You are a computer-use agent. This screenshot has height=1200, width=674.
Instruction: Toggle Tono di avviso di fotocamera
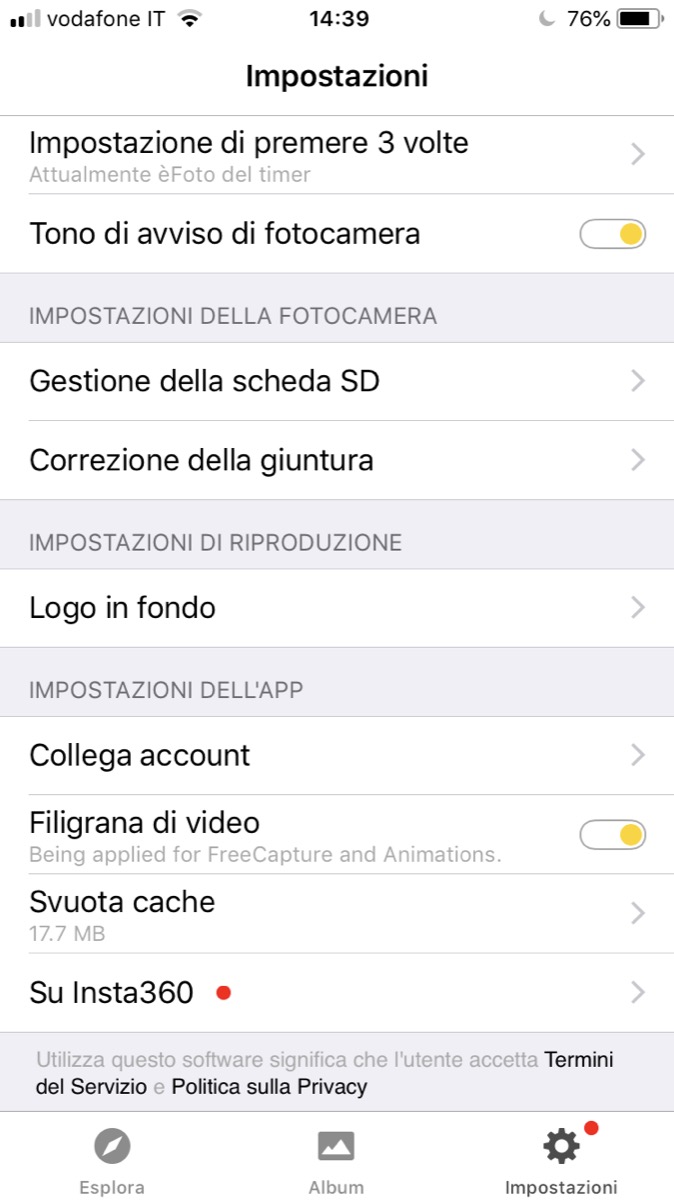pyautogui.click(x=612, y=235)
